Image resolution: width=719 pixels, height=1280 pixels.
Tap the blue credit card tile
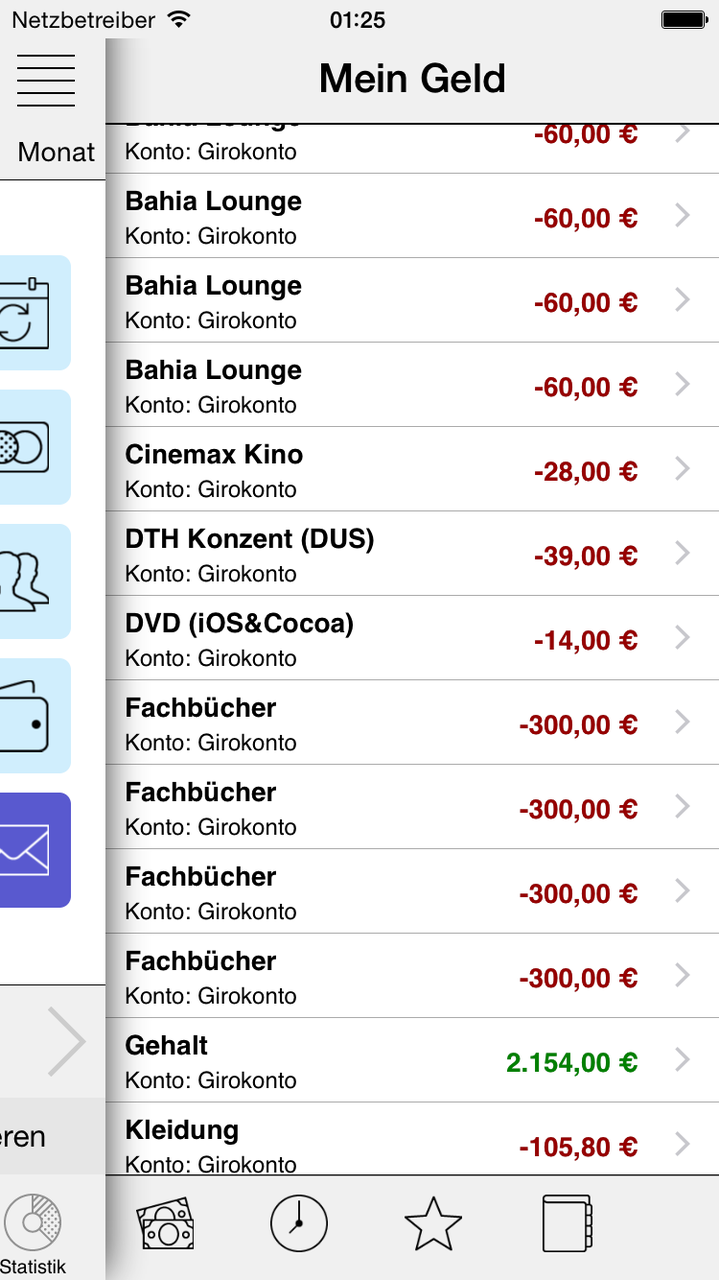(x=35, y=447)
